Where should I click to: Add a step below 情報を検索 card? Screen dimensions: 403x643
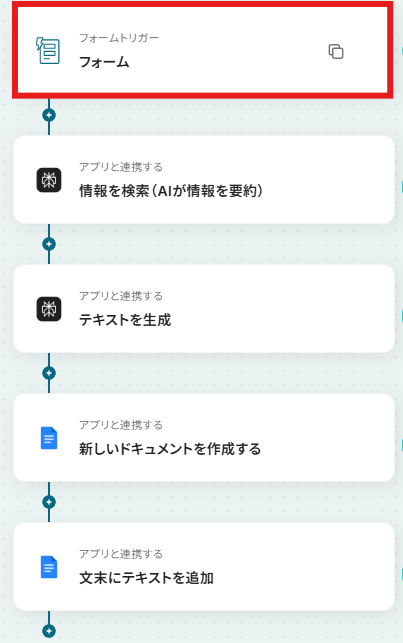click(49, 244)
